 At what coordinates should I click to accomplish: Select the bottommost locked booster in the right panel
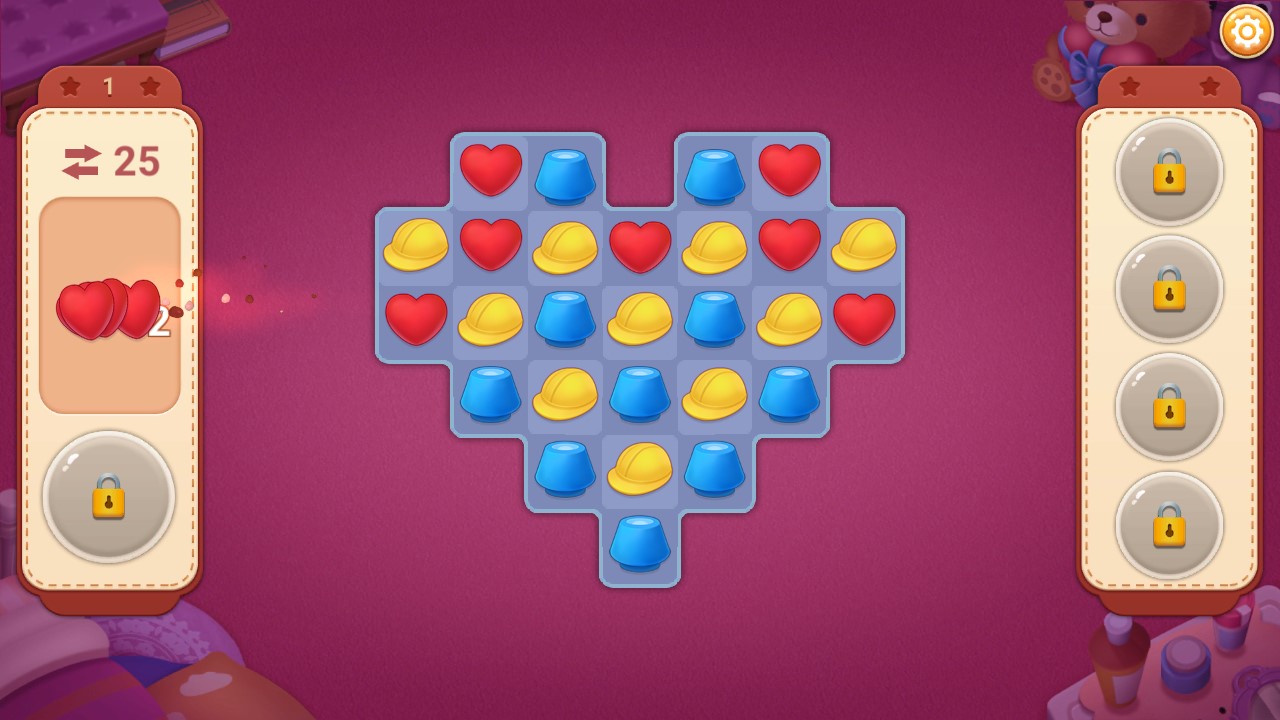point(1169,525)
